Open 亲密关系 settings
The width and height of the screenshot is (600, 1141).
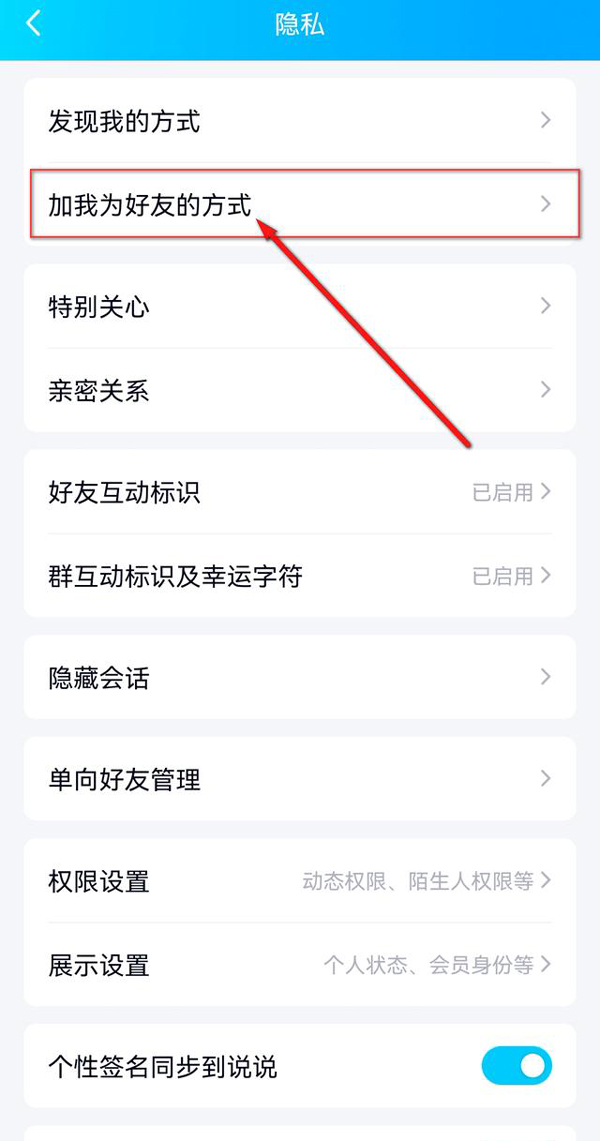tap(300, 390)
